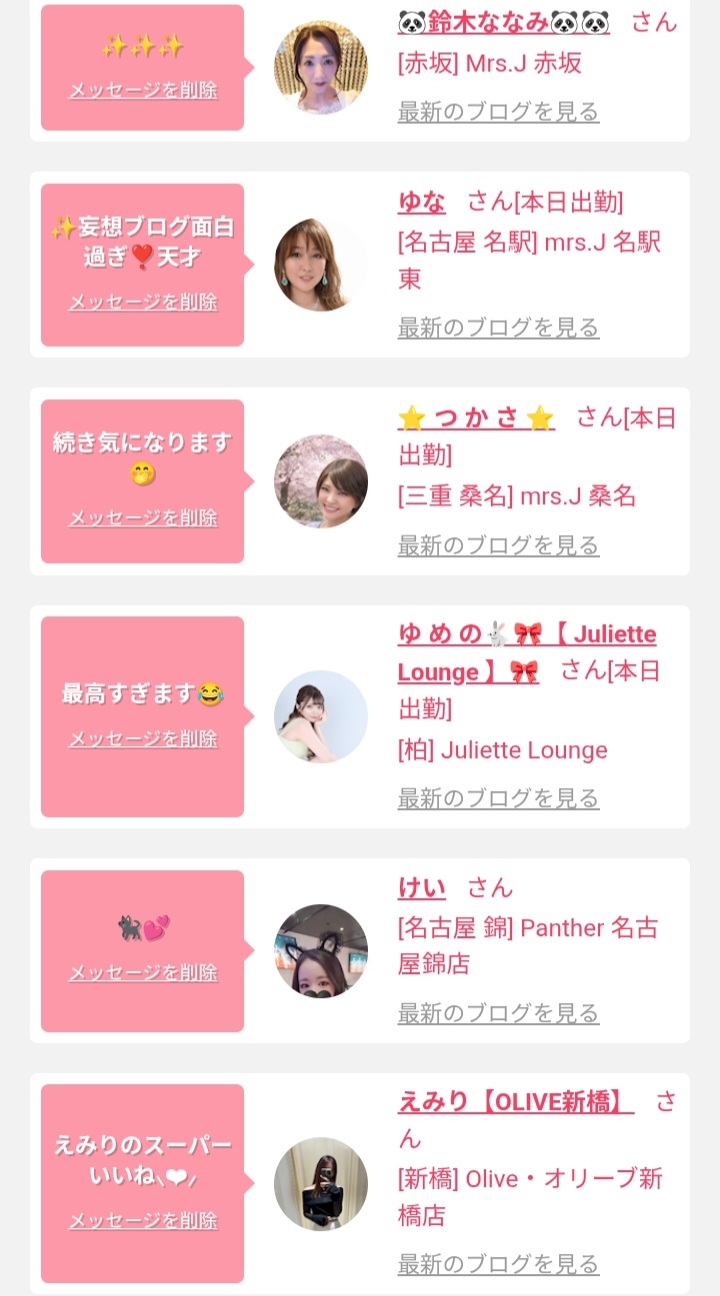Image resolution: width=720 pixels, height=1296 pixels.
Task: Tap ゆな's profile photo
Action: [x=320, y=265]
